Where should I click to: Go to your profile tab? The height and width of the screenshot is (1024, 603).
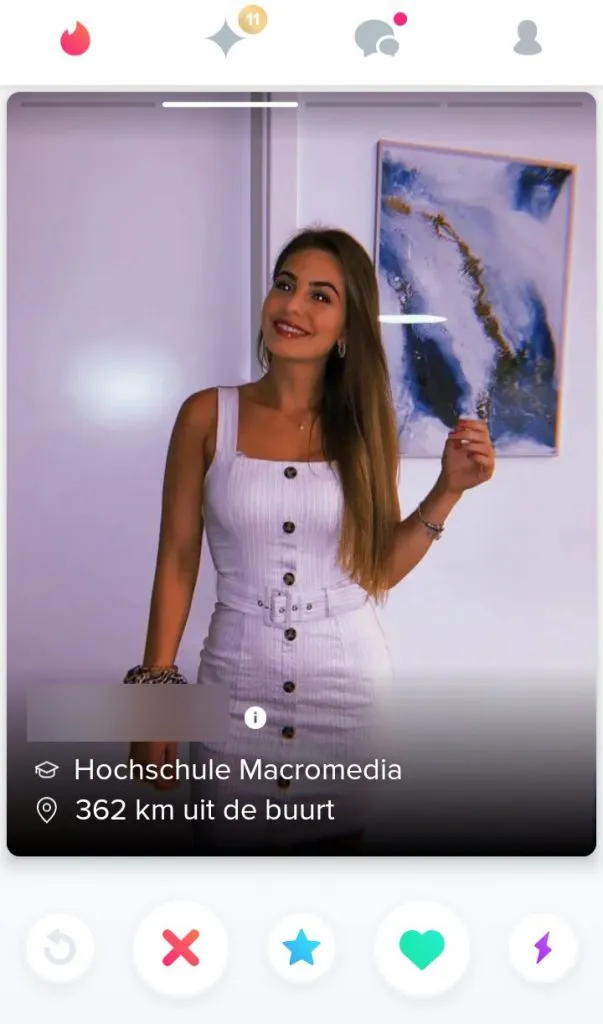[527, 39]
